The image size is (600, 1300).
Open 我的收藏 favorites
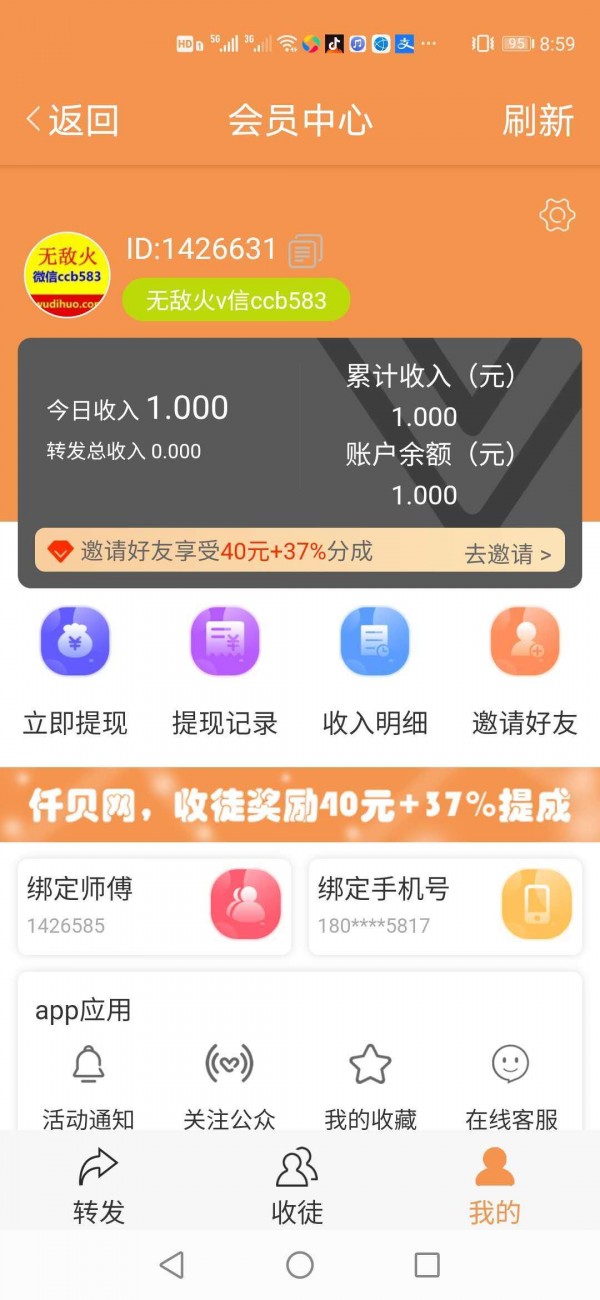(x=370, y=1082)
